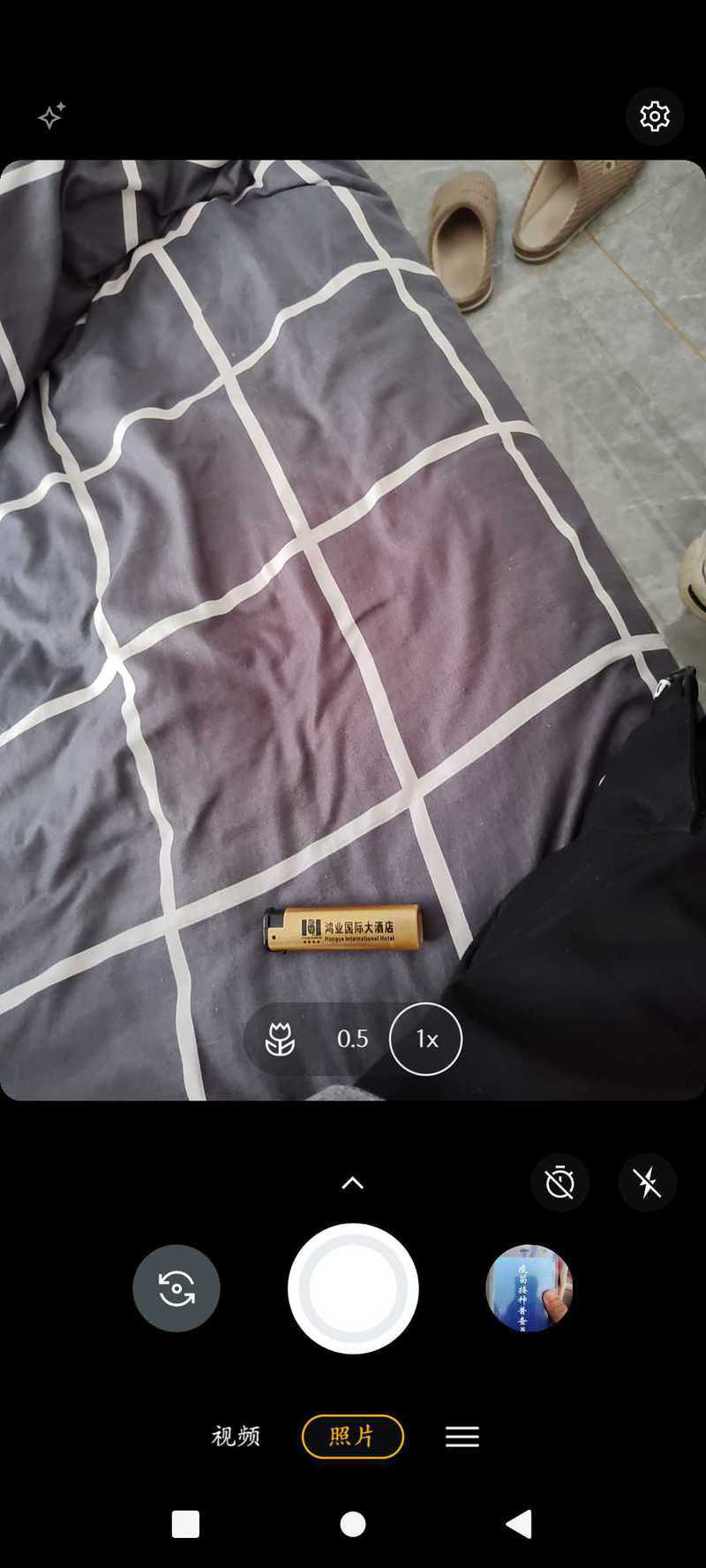Select the 照片 photo mode

(x=353, y=1437)
